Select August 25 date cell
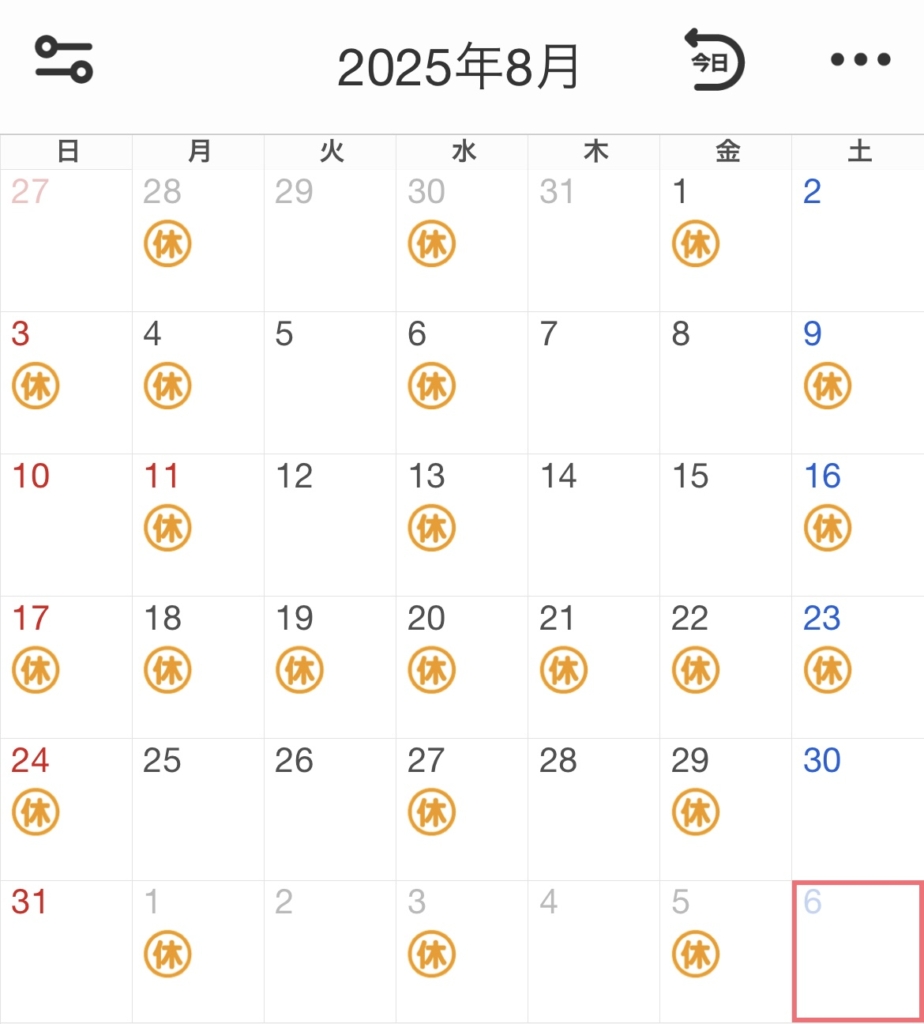Screen dimensions: 924x1024 pyautogui.click(x=198, y=808)
